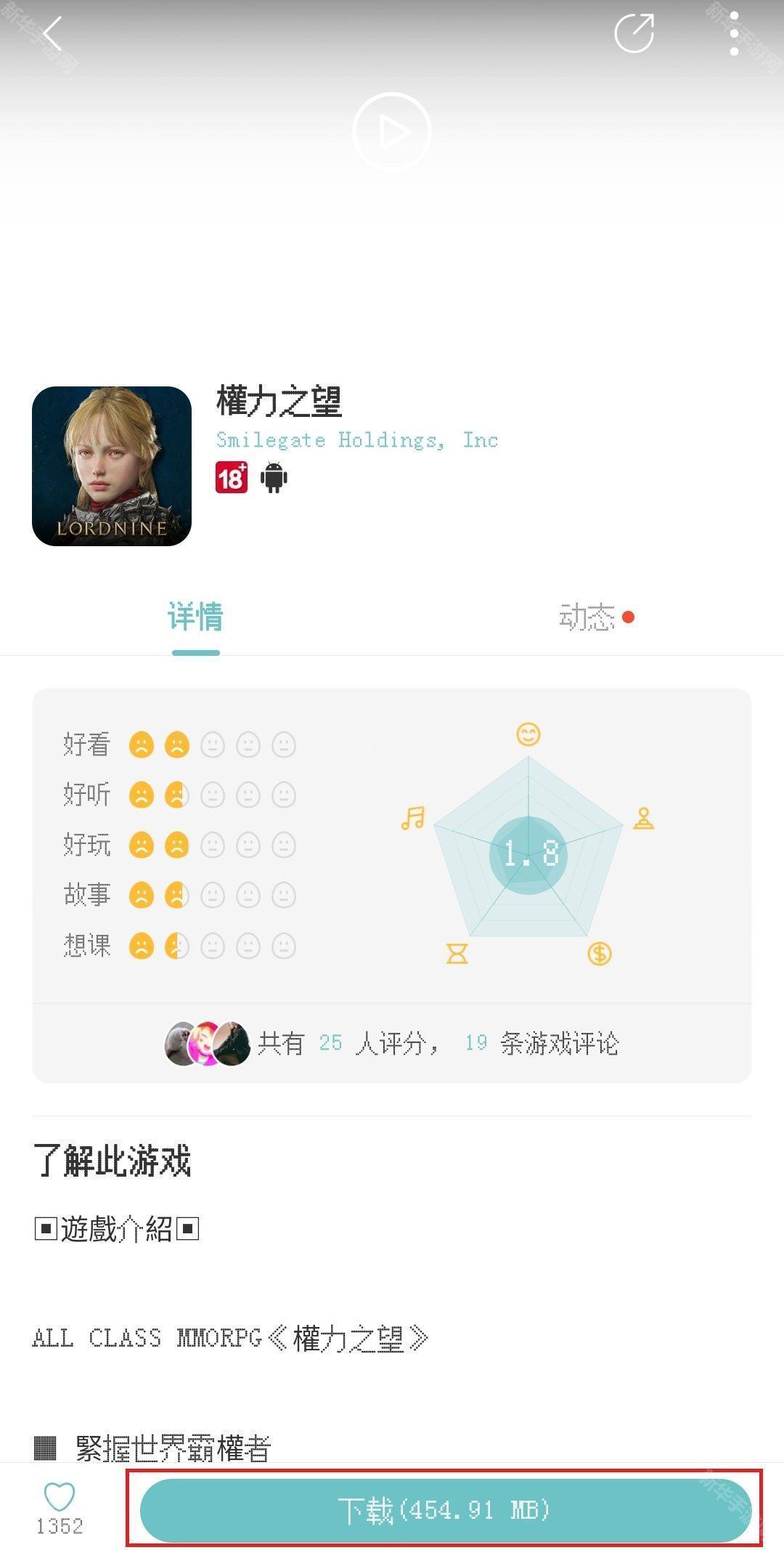Switch to the 动态 tab
Image resolution: width=784 pixels, height=1550 pixels.
pyautogui.click(x=585, y=616)
